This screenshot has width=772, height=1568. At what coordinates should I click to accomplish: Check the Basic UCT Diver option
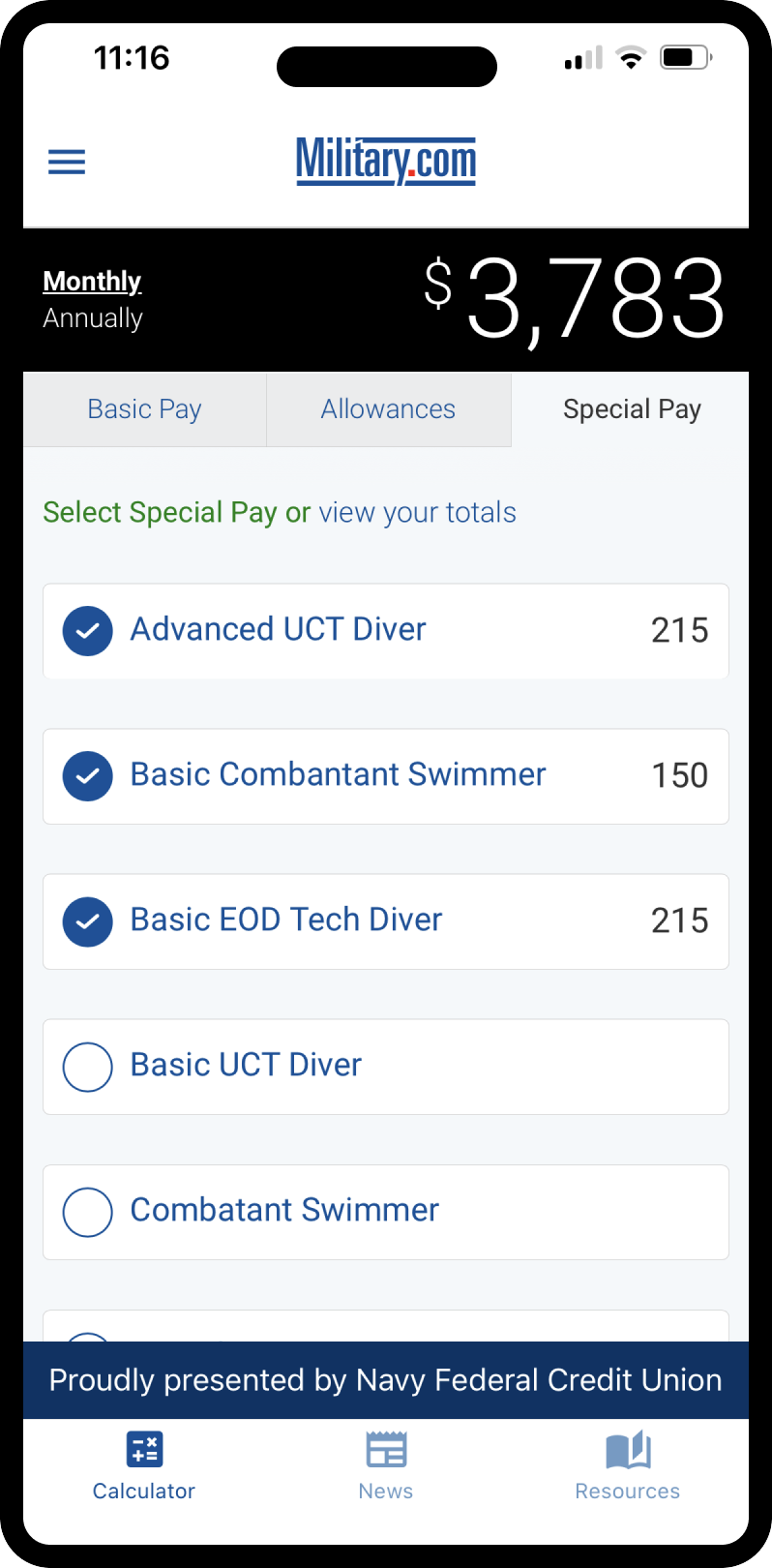click(386, 1067)
